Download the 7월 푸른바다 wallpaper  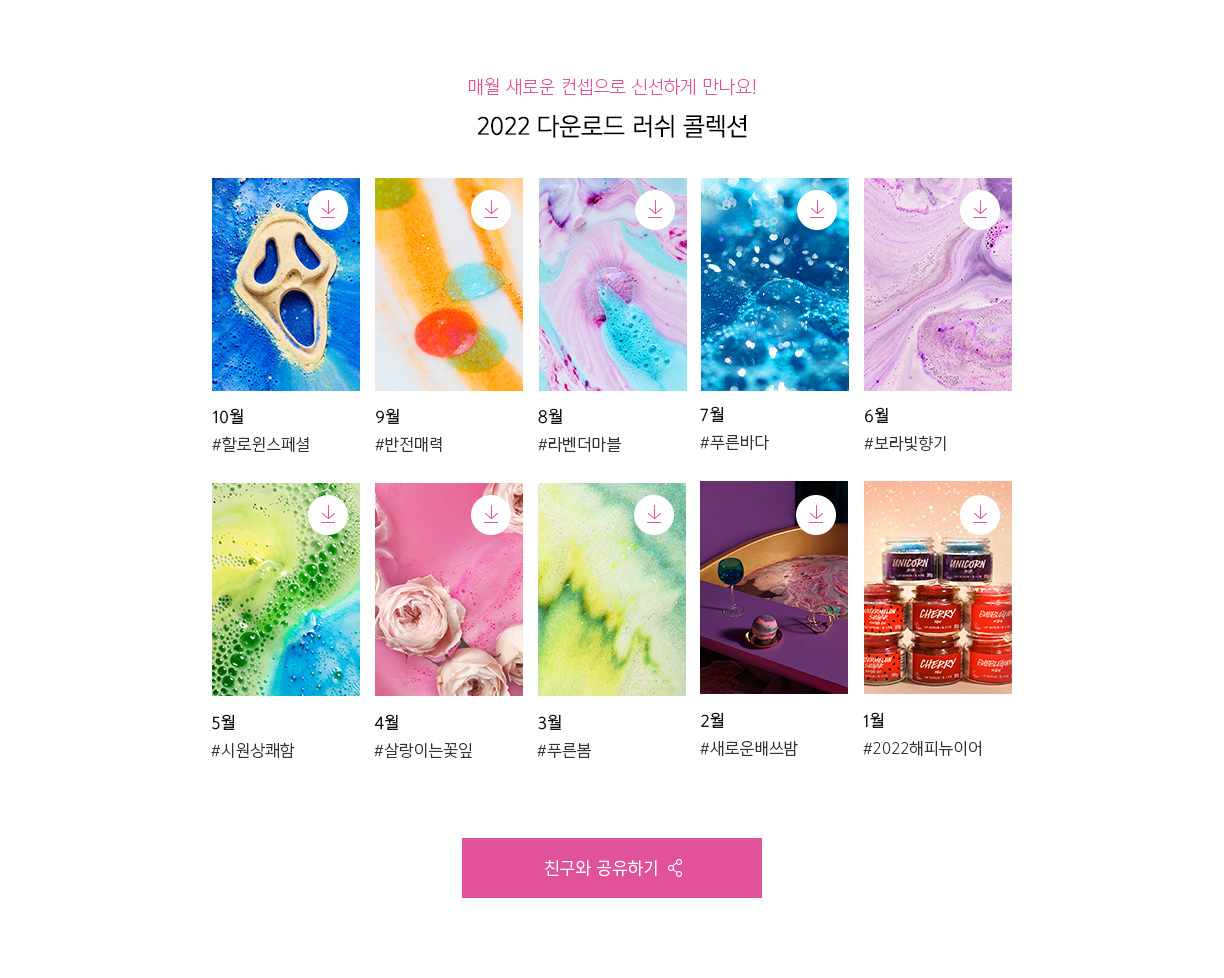point(817,210)
